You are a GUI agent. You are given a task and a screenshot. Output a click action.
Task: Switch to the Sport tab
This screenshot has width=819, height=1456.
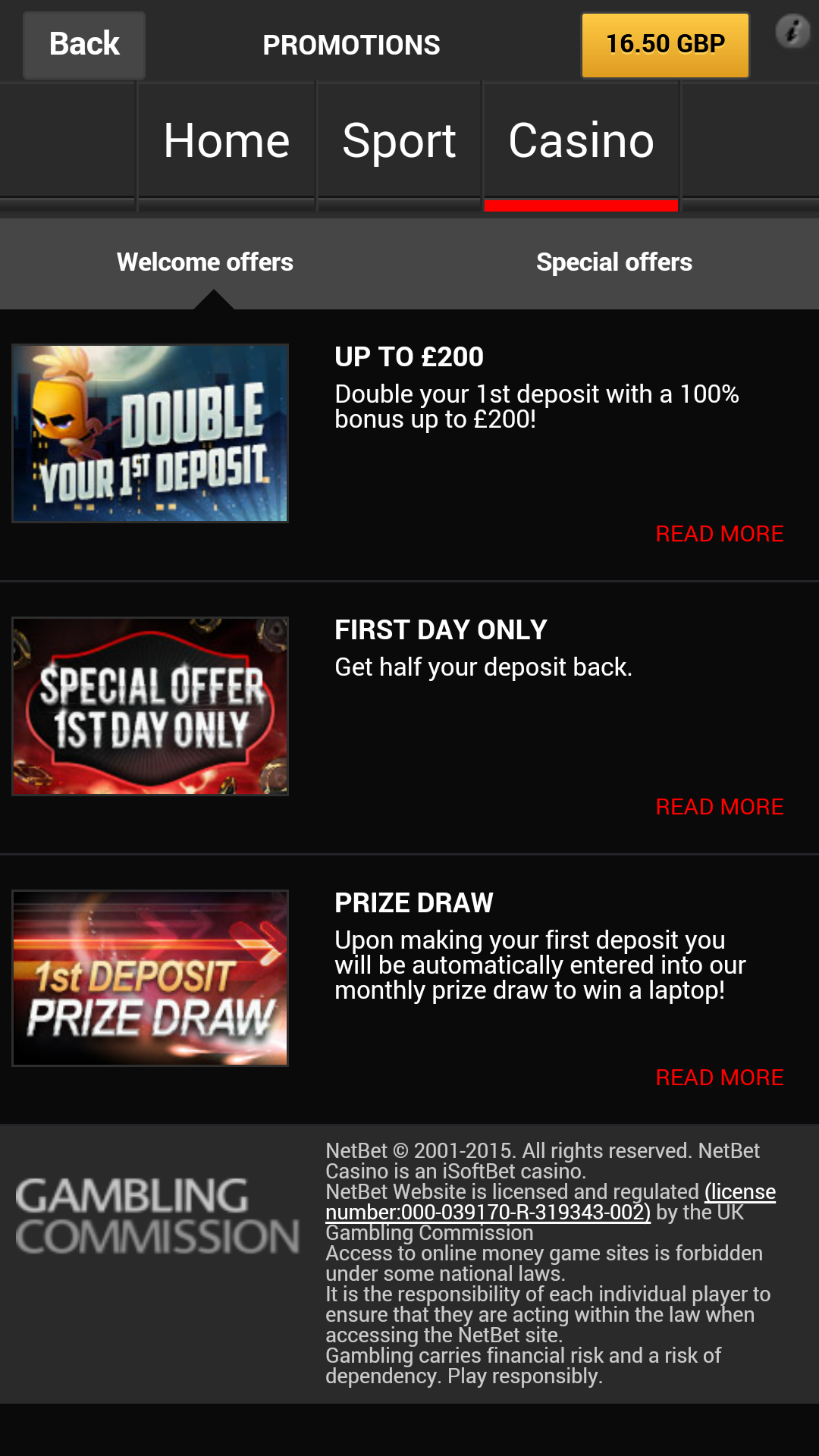(400, 141)
